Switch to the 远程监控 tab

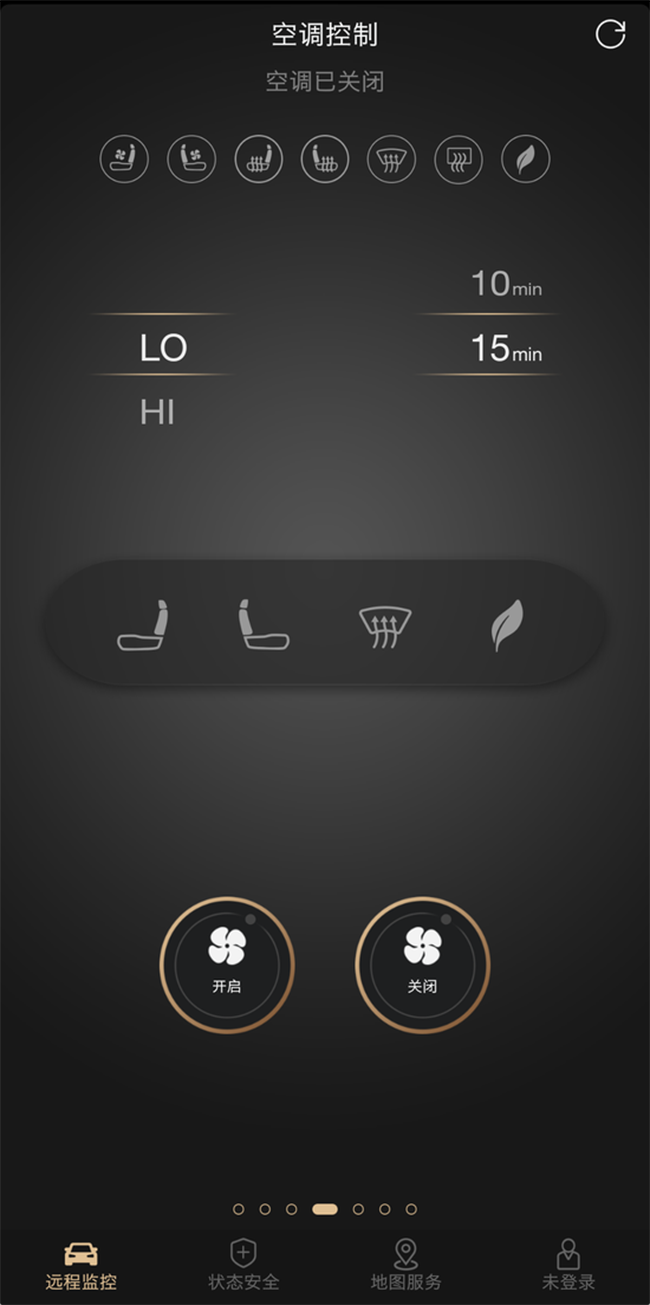coord(81,1264)
